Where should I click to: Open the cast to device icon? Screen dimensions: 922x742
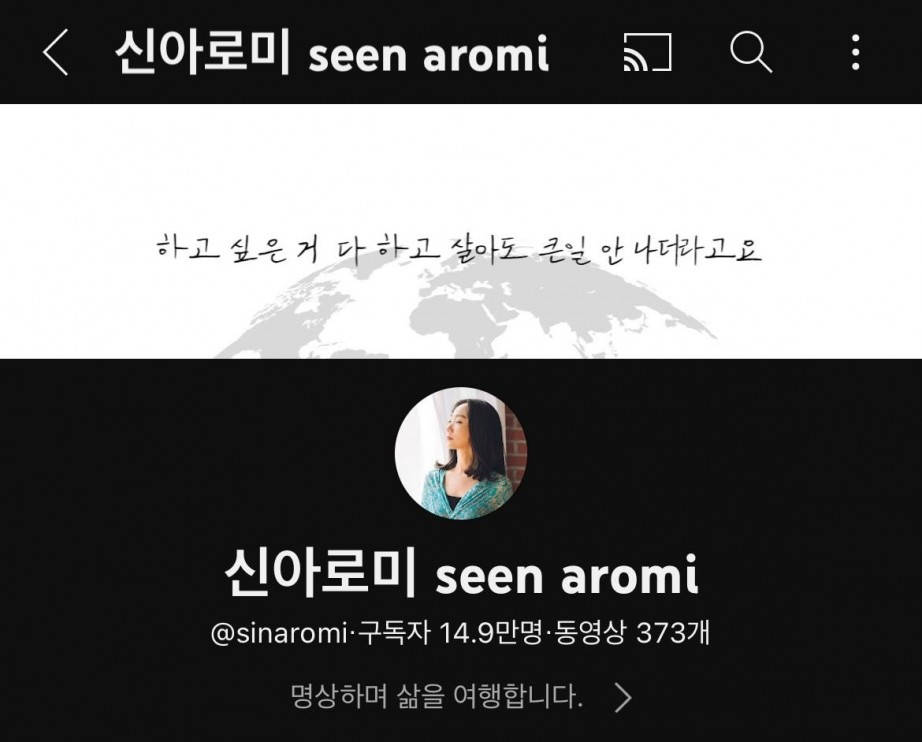(x=647, y=52)
